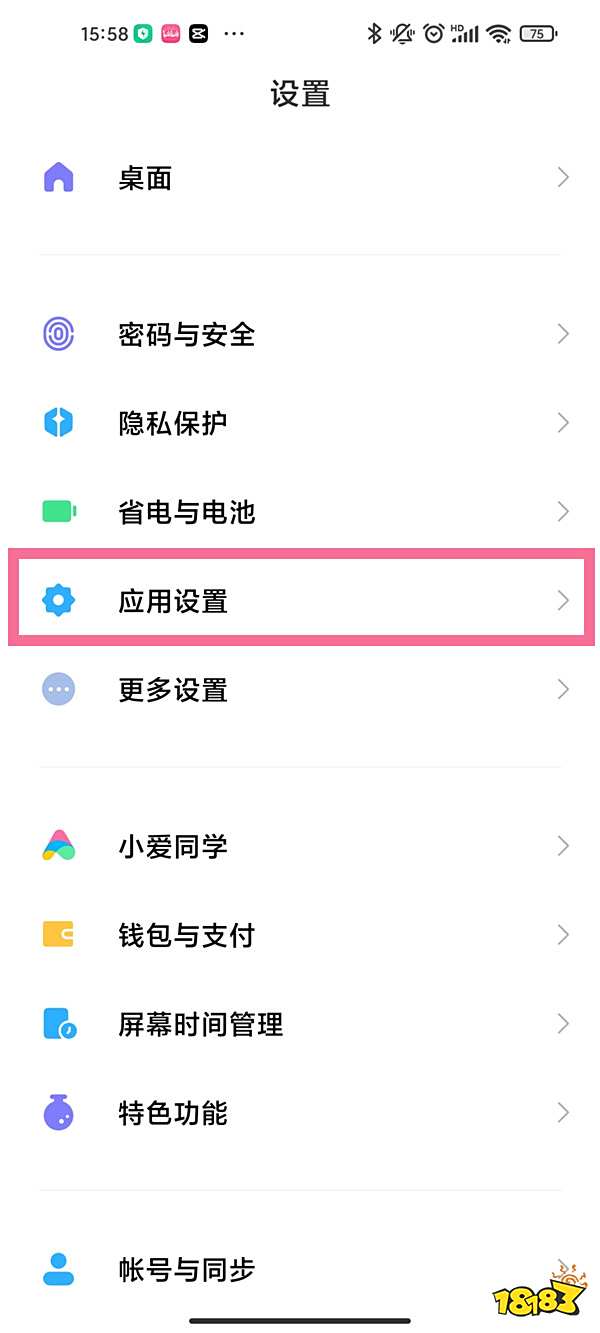This screenshot has height=1333, width=600.
Task: Select the 应用设置 row
Action: click(x=300, y=601)
